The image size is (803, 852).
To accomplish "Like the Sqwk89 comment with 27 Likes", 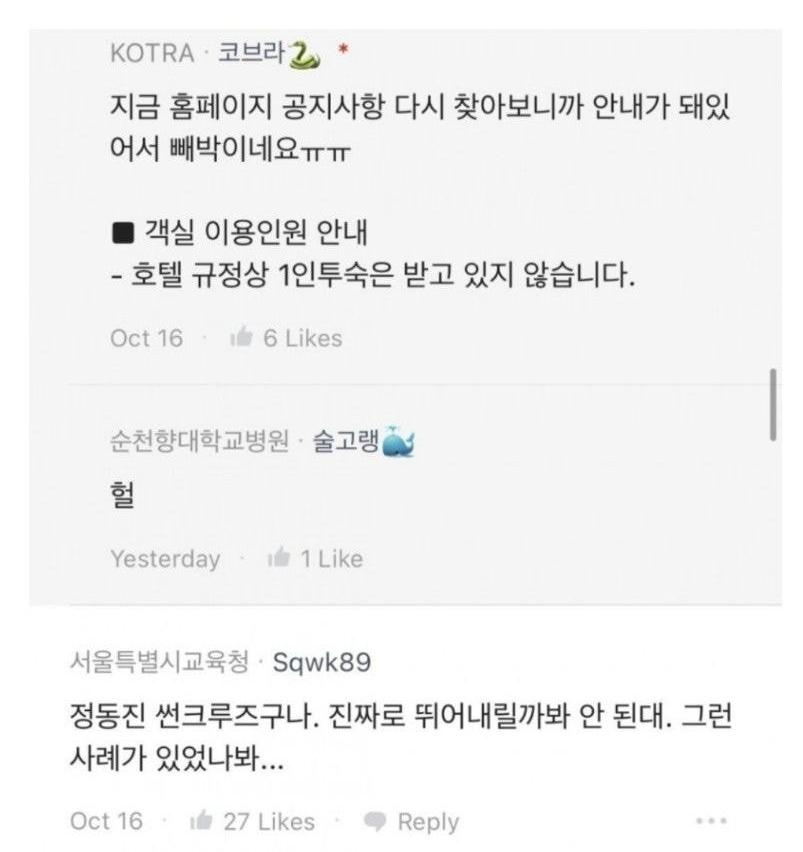I will click(x=201, y=822).
